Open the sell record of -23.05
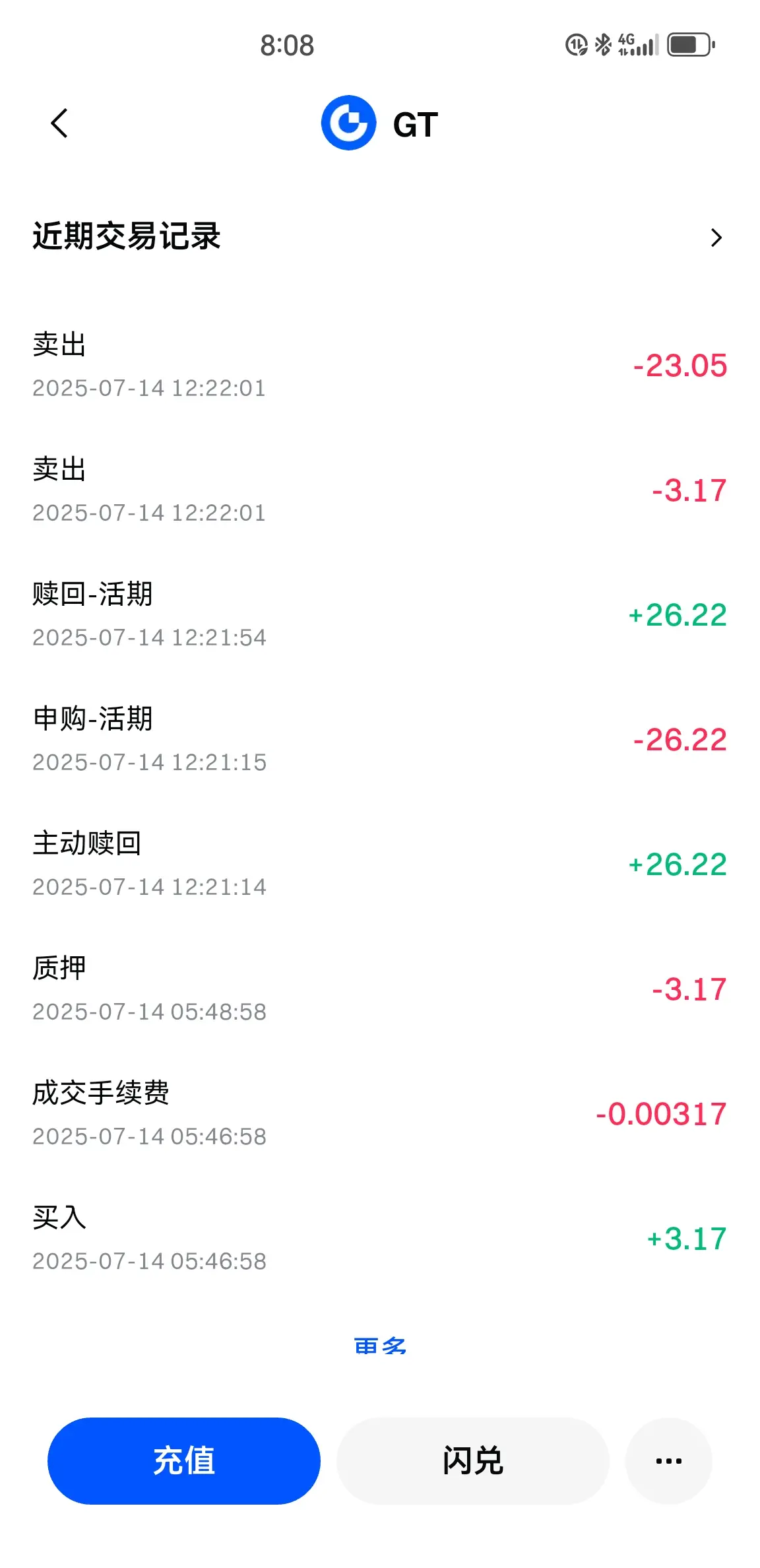This screenshot has height=1568, width=760. click(x=379, y=365)
